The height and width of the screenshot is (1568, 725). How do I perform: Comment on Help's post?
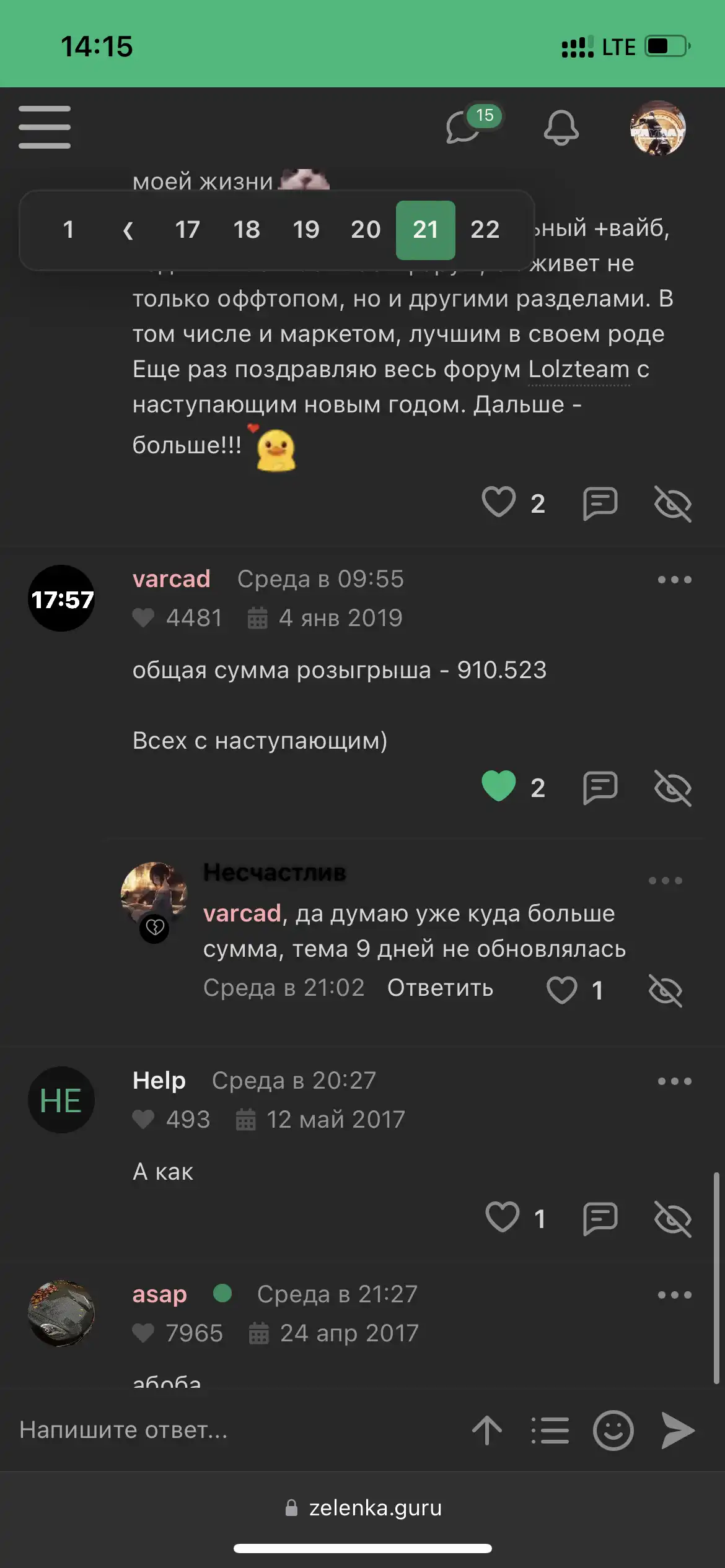click(x=600, y=1218)
